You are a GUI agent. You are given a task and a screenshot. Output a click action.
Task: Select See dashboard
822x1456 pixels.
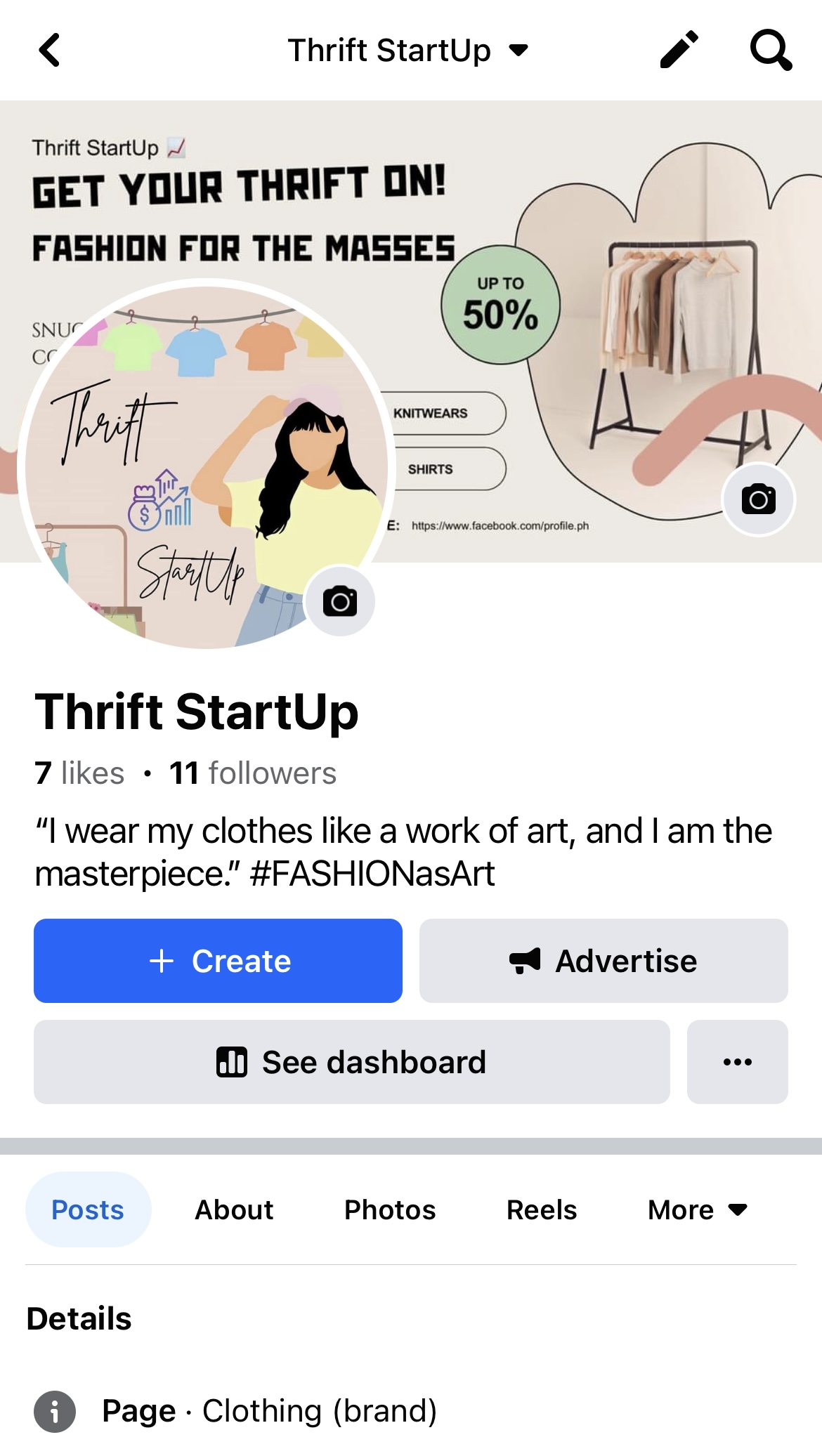click(x=351, y=1062)
